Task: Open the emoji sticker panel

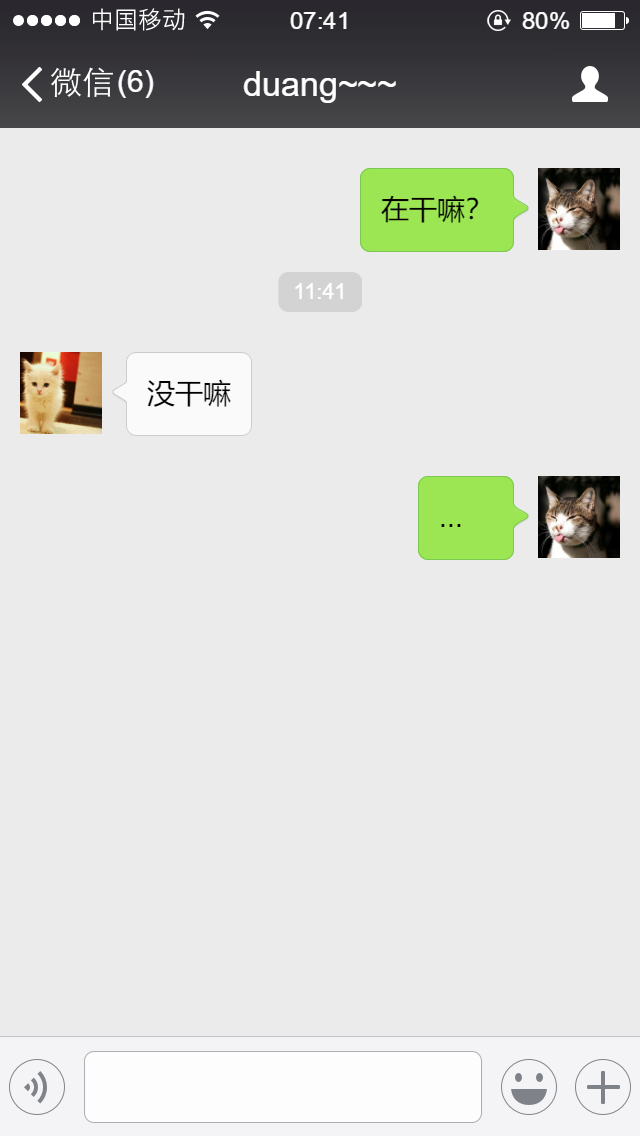Action: pos(528,1087)
